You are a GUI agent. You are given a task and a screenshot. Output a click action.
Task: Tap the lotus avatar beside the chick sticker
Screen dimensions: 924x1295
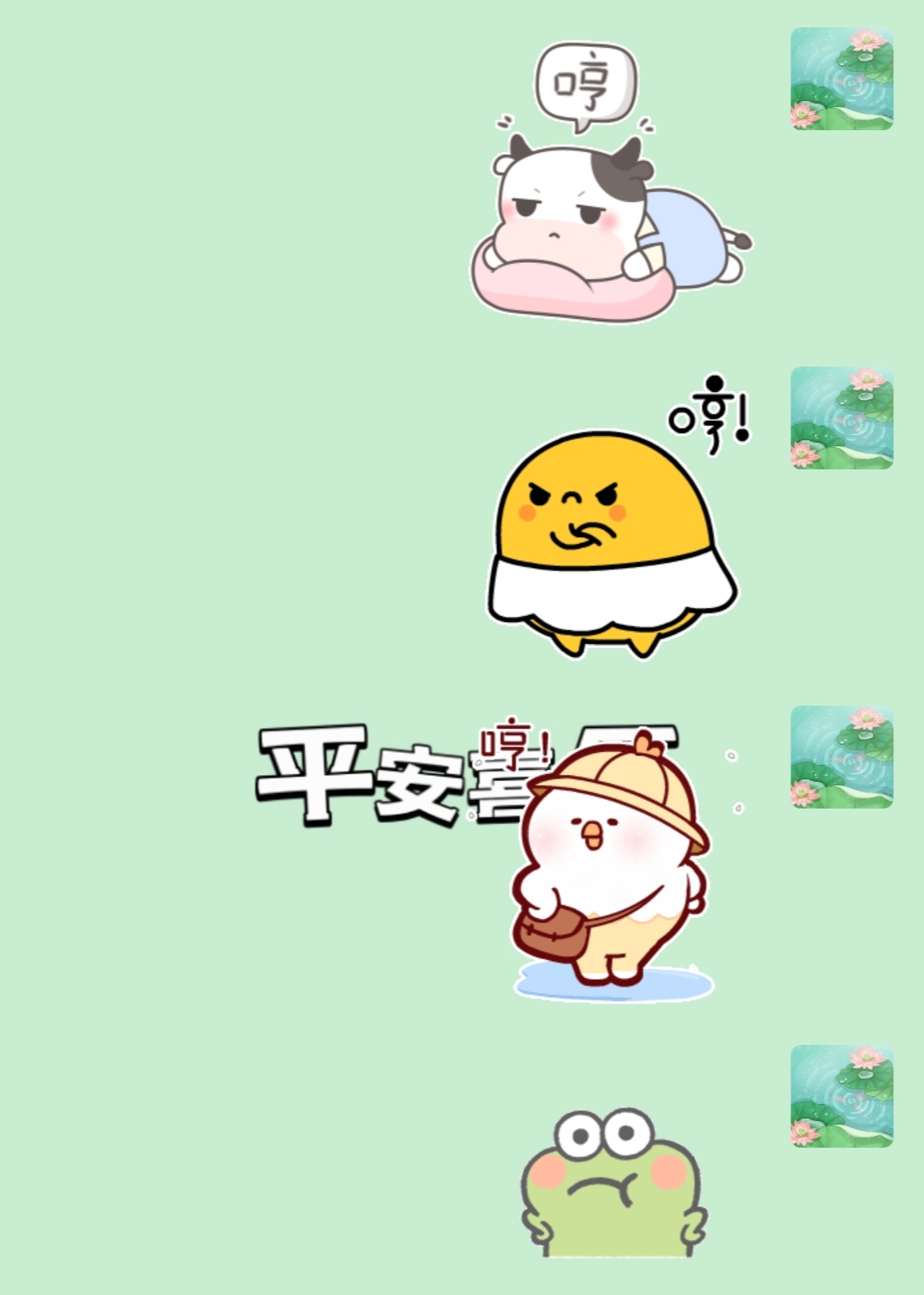click(x=842, y=757)
